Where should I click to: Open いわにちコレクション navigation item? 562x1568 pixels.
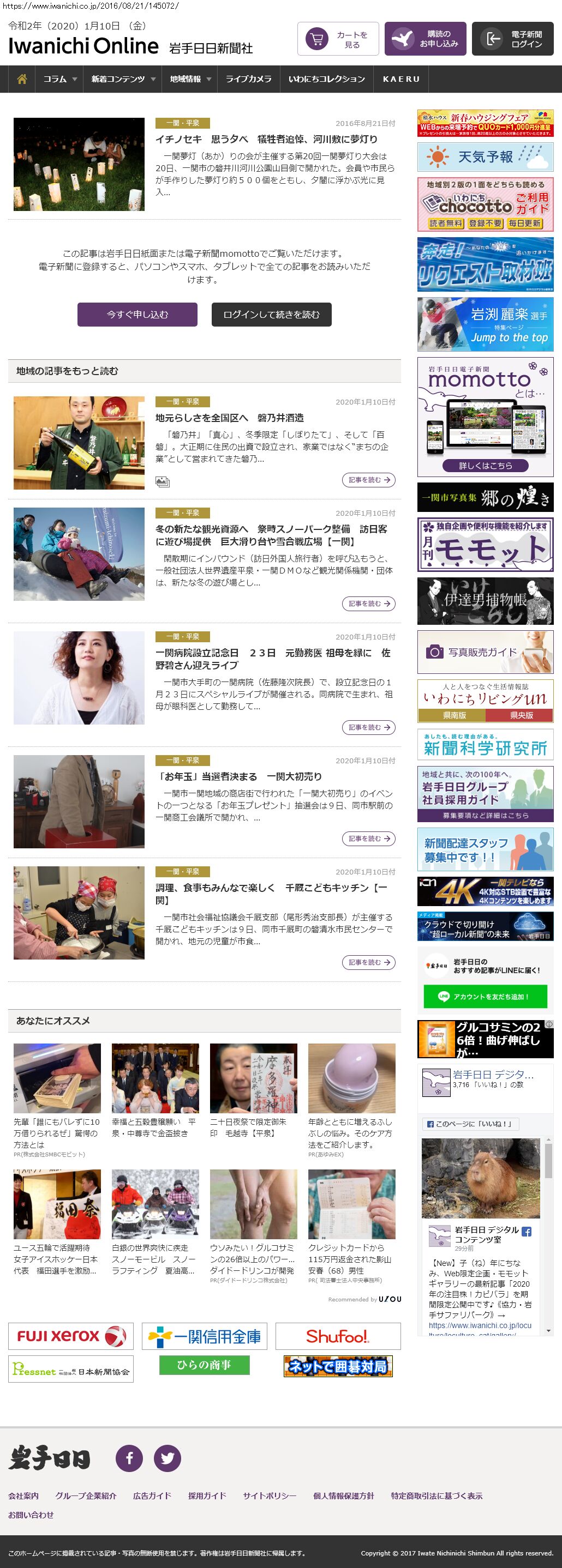(x=326, y=79)
